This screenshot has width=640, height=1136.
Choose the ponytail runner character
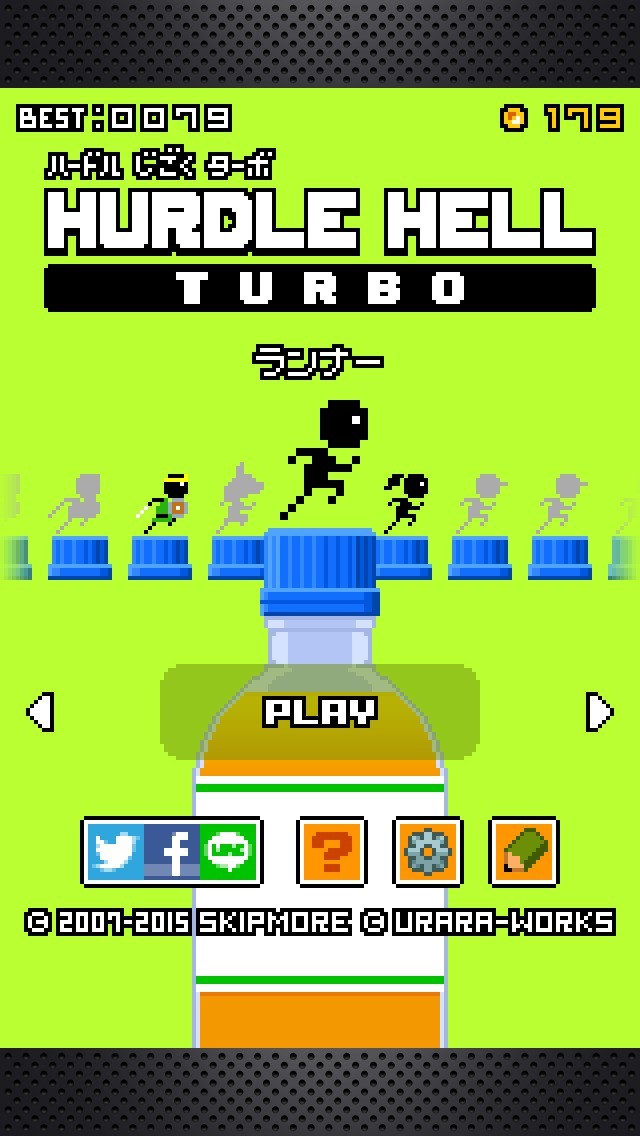(406, 501)
